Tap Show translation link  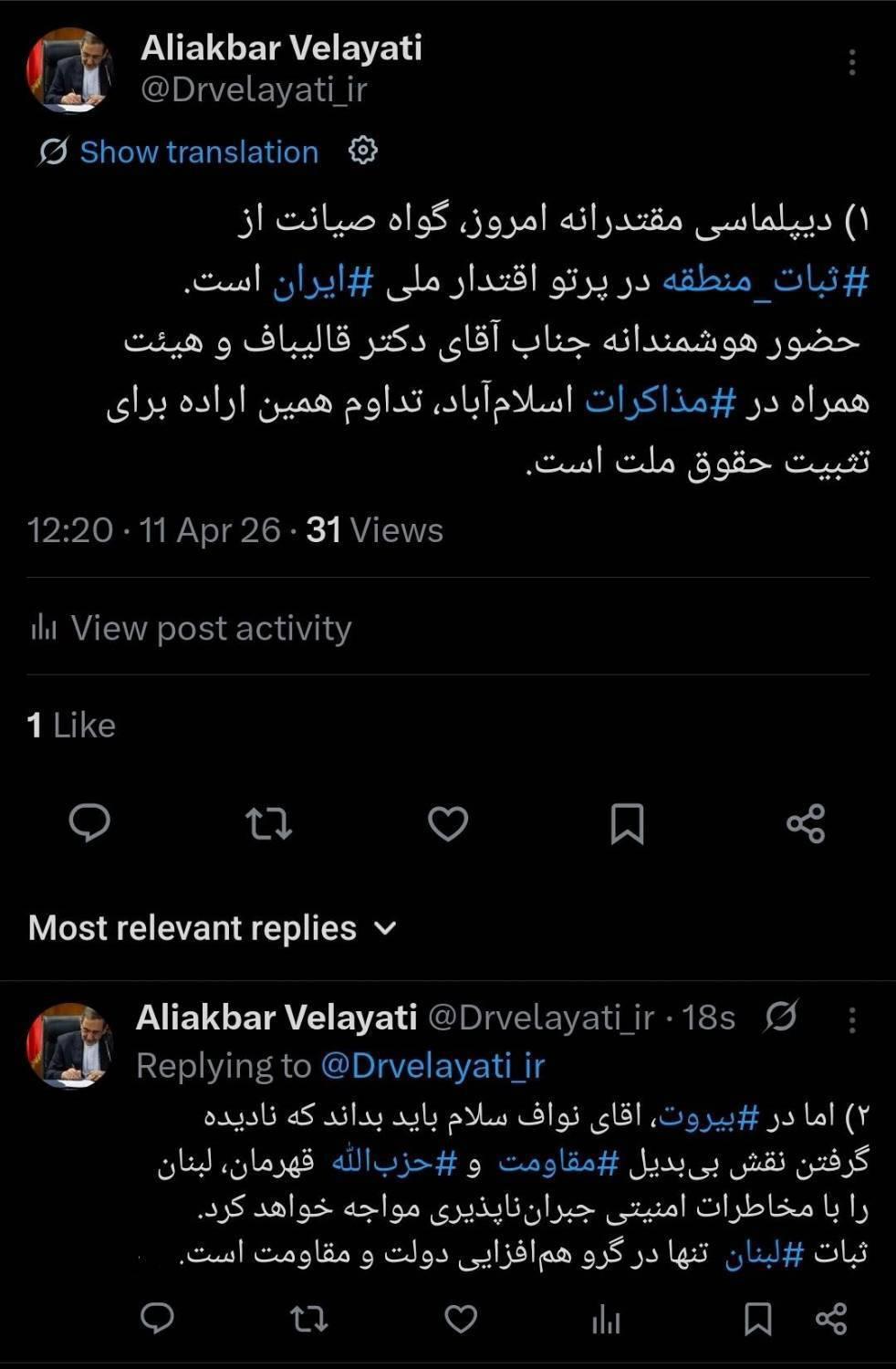[x=199, y=152]
